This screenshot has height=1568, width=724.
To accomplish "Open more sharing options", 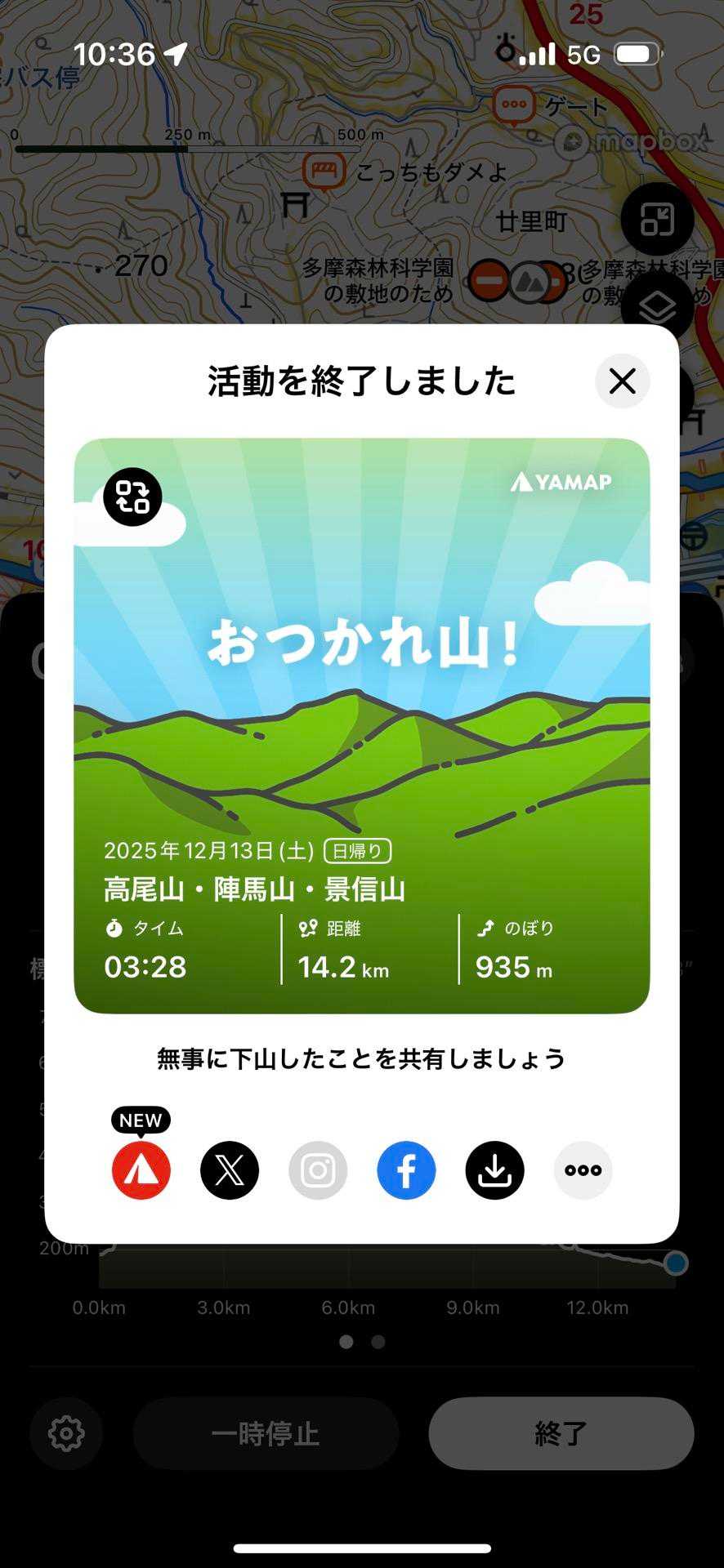I will [x=583, y=1170].
